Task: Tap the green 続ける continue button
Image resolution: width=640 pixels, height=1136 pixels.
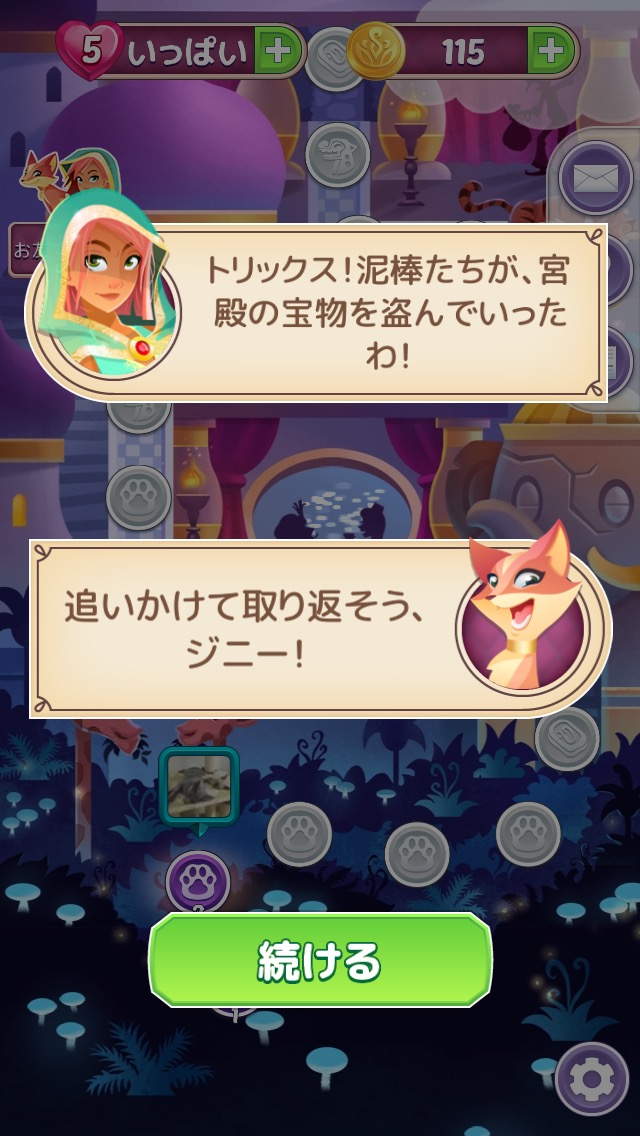Action: (x=320, y=962)
